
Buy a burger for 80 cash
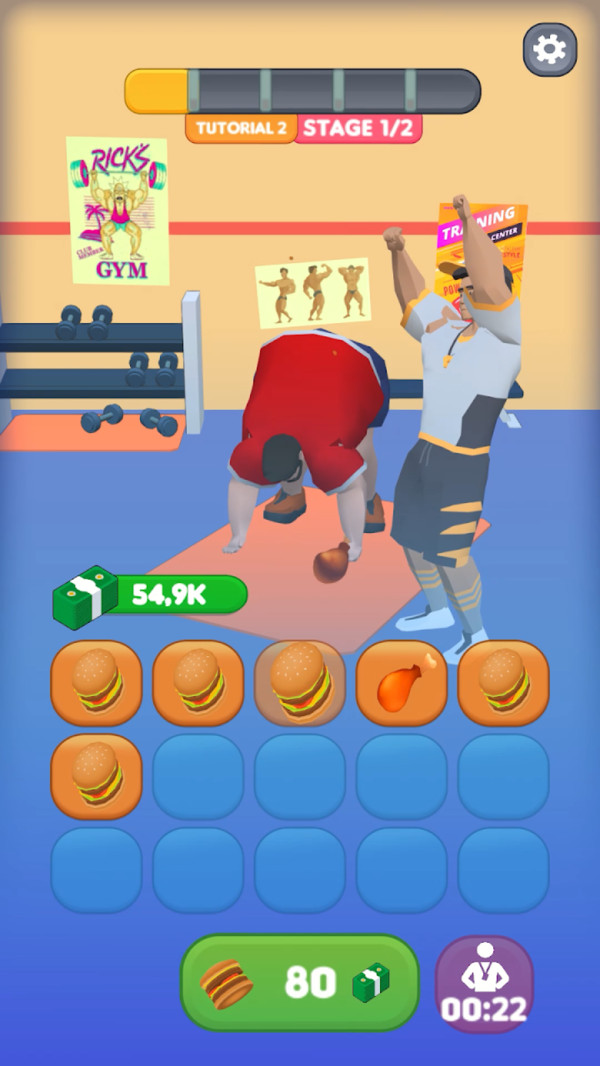pos(299,982)
